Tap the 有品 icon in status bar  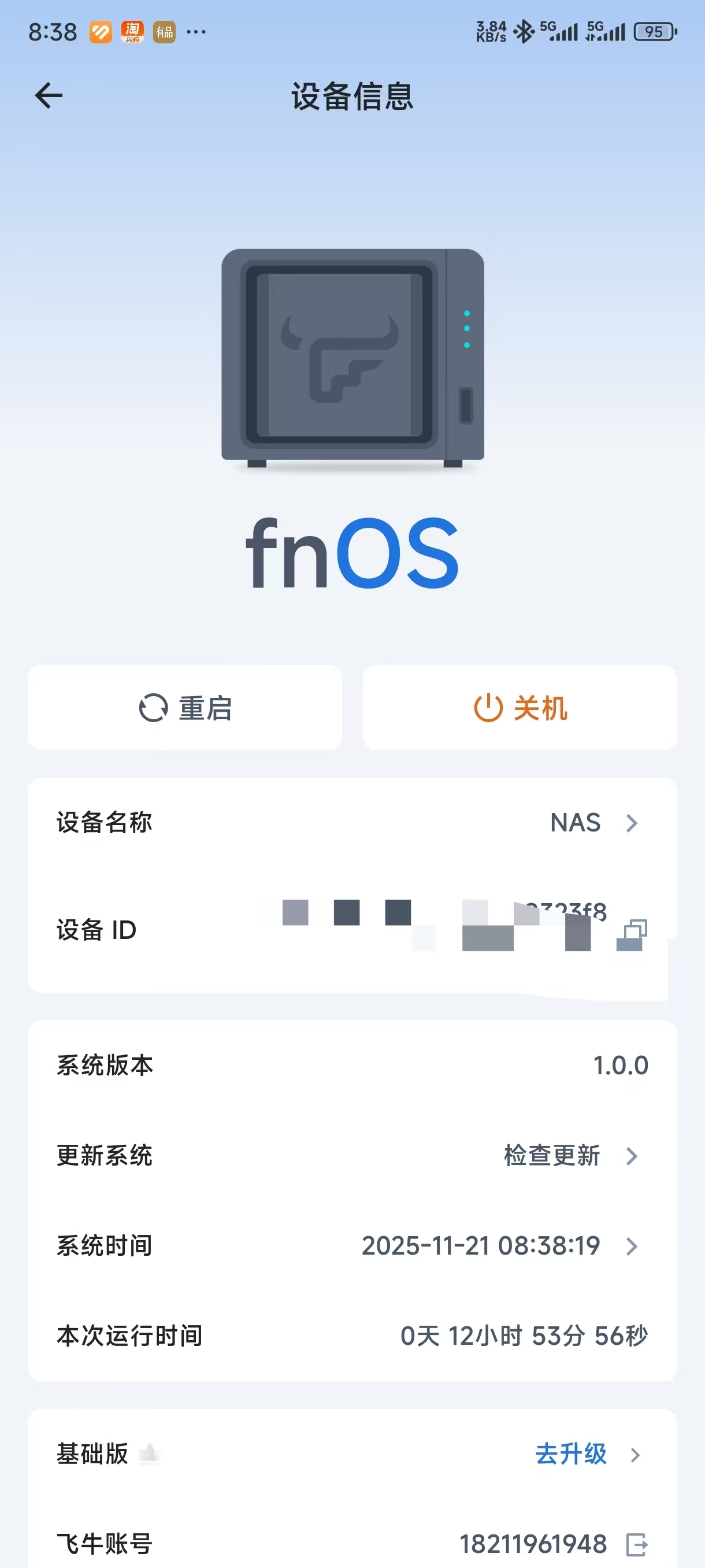tap(164, 32)
